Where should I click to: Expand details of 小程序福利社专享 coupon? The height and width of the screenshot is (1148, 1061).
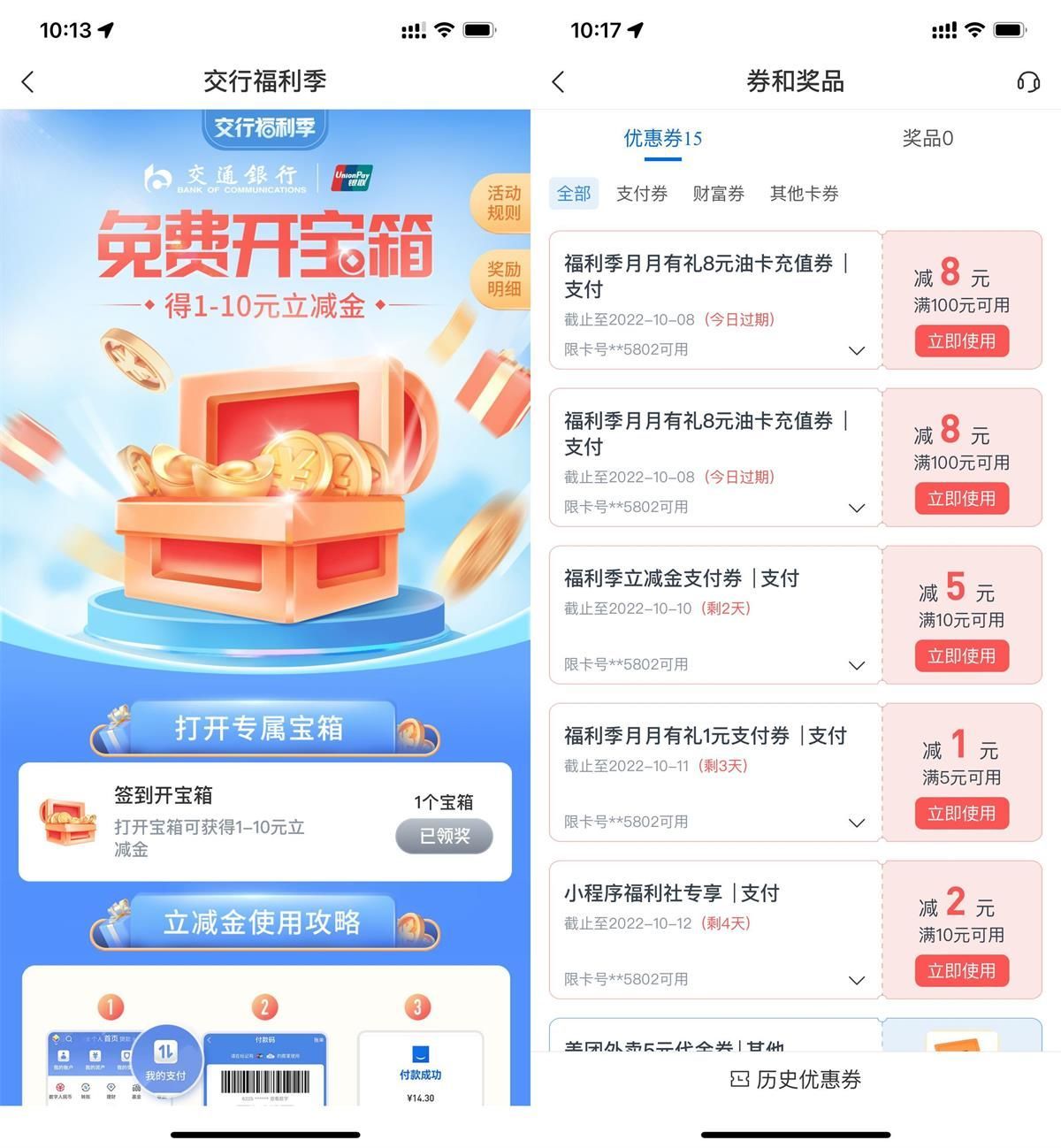(x=856, y=980)
